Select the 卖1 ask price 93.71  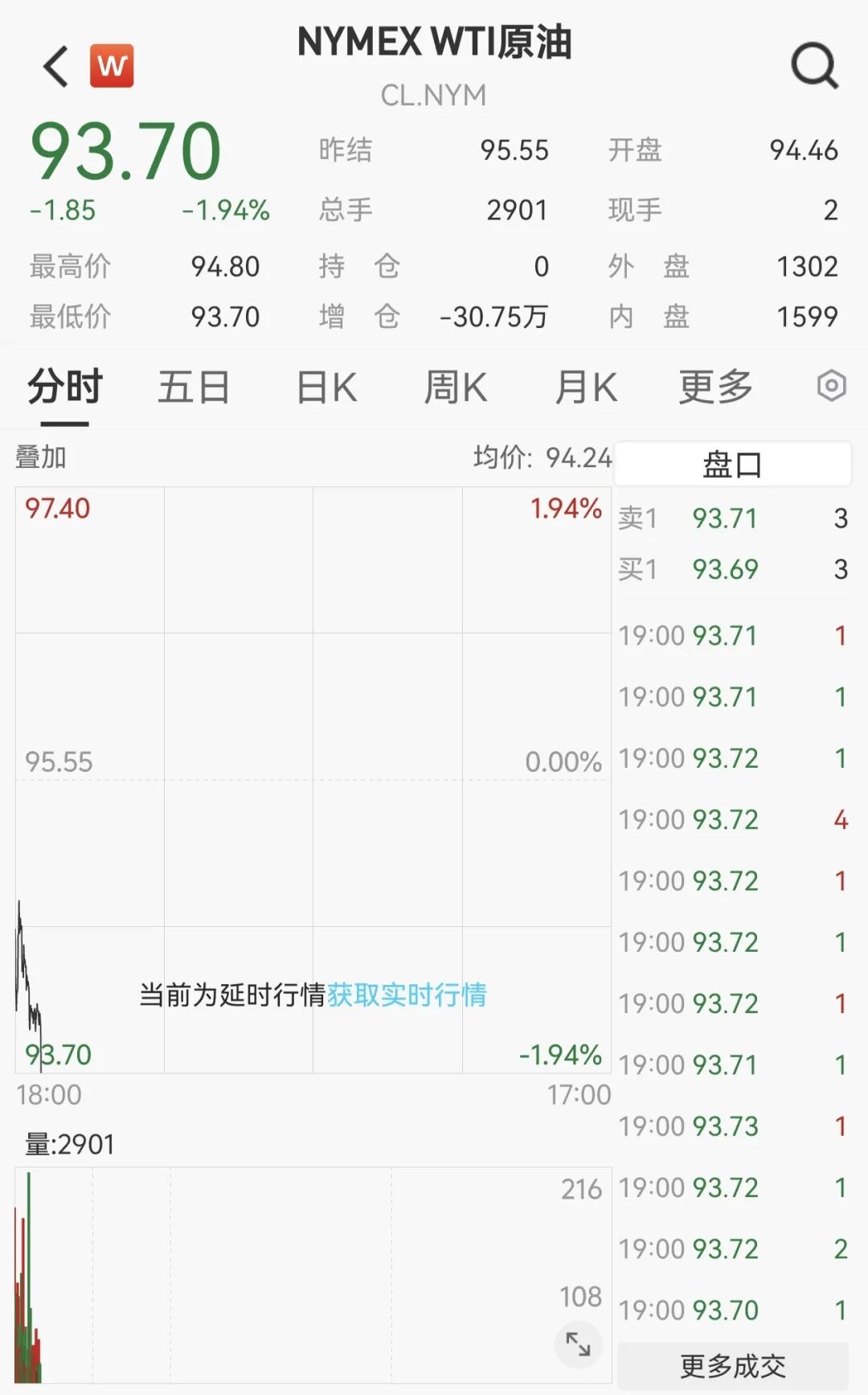pyautogui.click(x=726, y=519)
